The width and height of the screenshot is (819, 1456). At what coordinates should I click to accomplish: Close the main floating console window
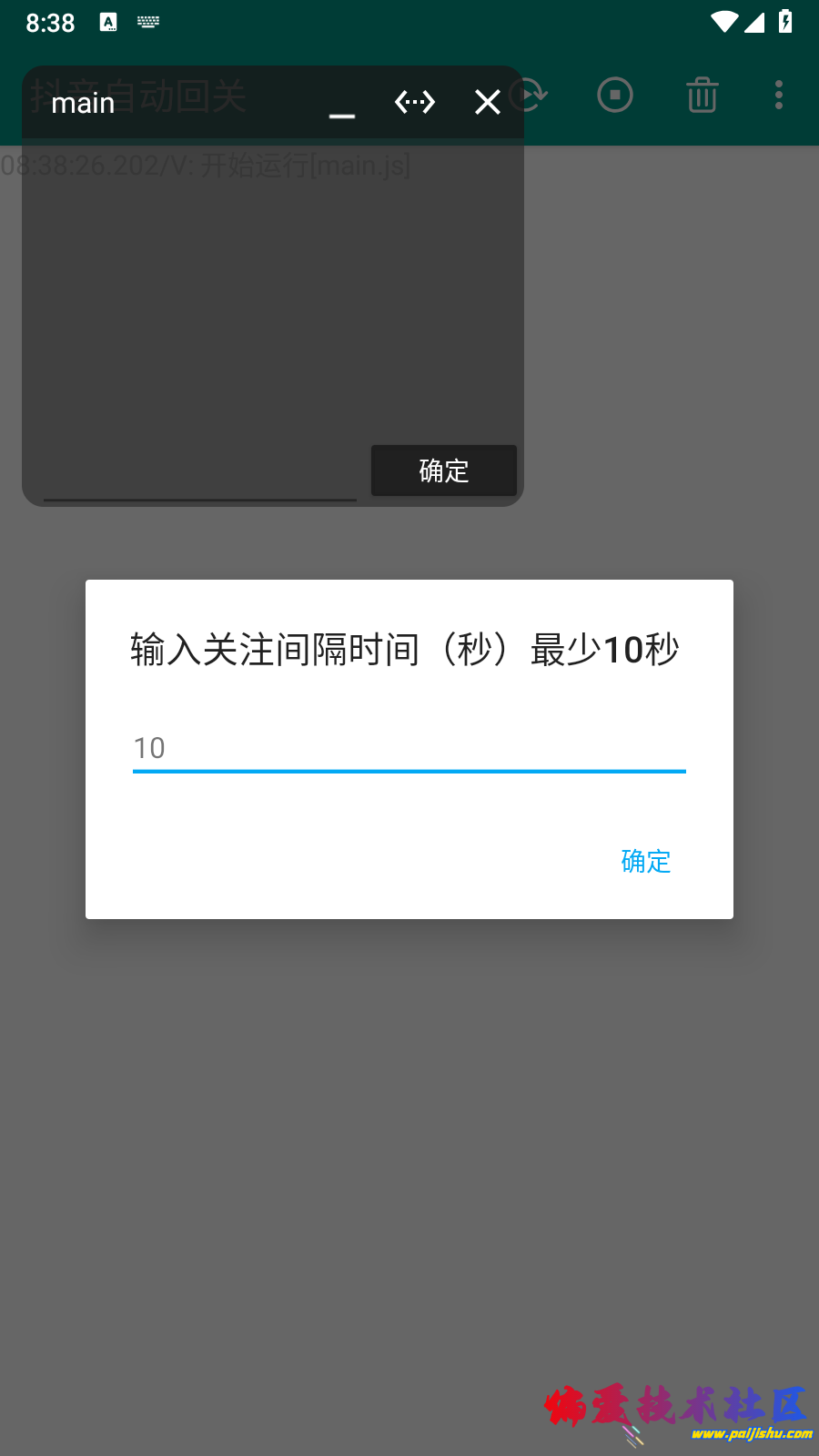[488, 103]
